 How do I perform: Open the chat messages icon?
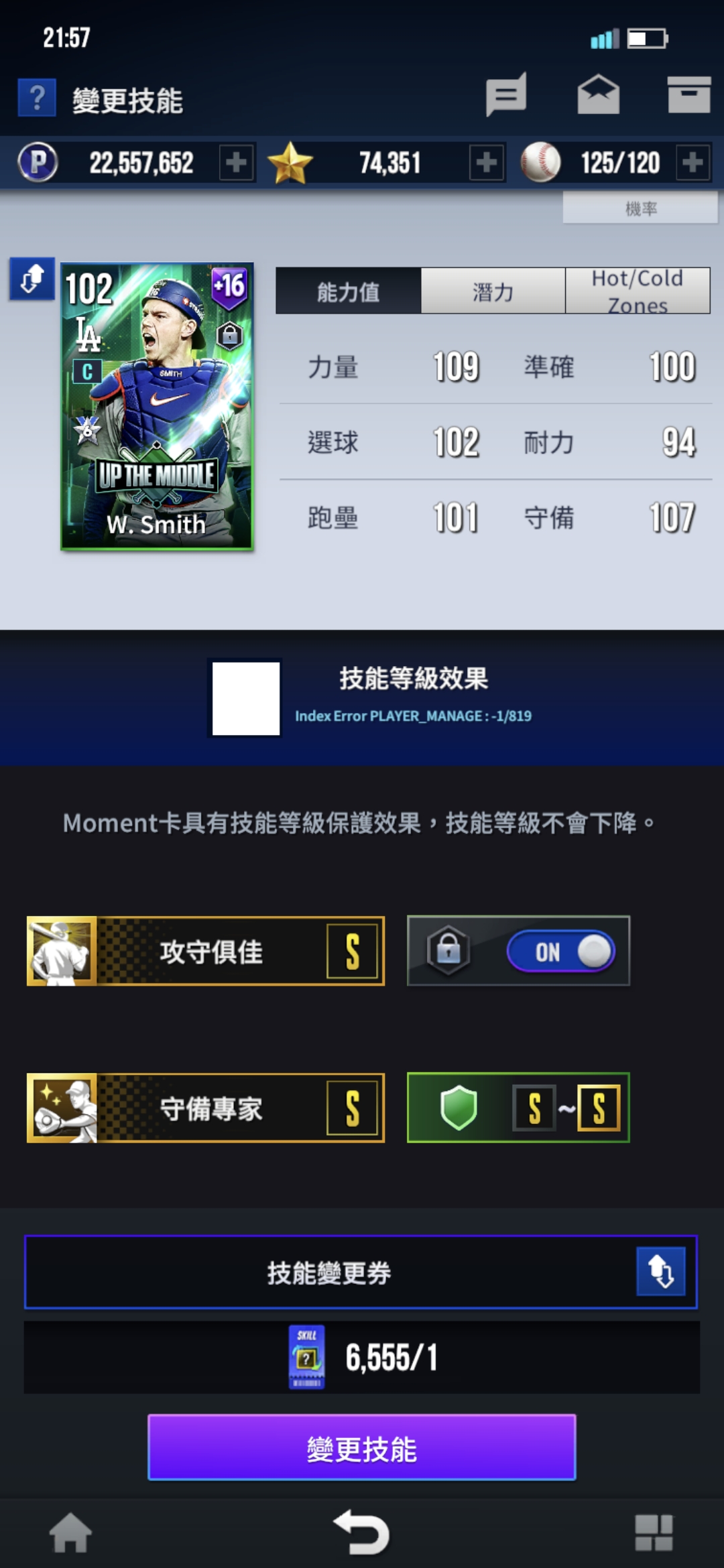click(x=506, y=95)
